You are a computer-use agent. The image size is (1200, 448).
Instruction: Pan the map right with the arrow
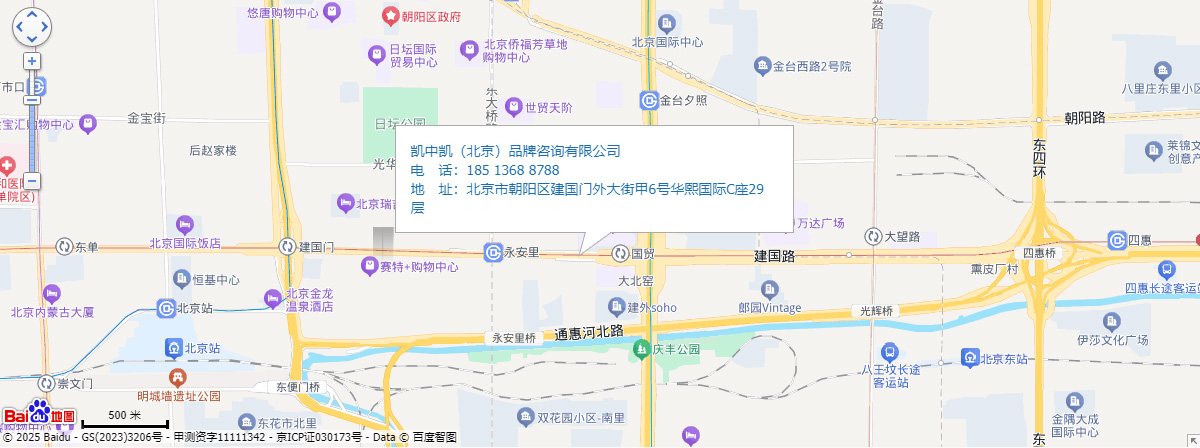coord(44,28)
